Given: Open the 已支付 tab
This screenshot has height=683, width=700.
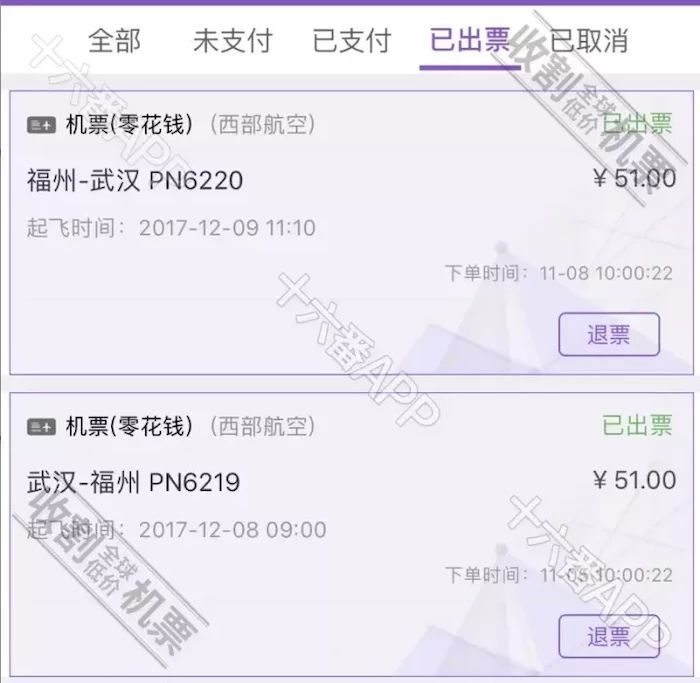Looking at the screenshot, I should point(351,41).
